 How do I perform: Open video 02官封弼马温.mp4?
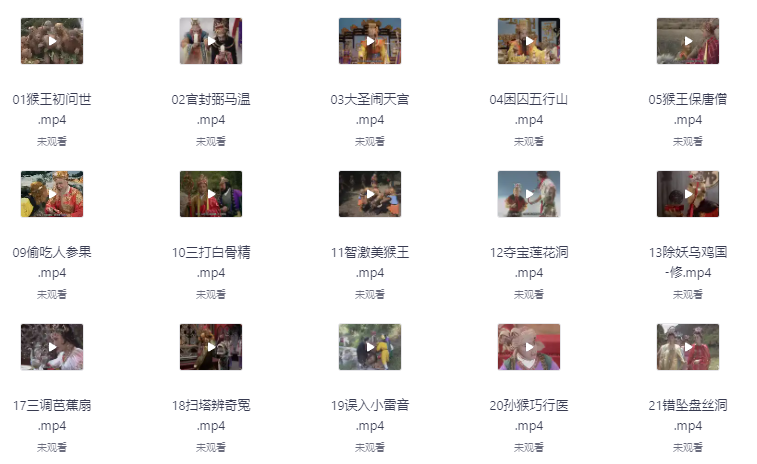click(x=211, y=41)
